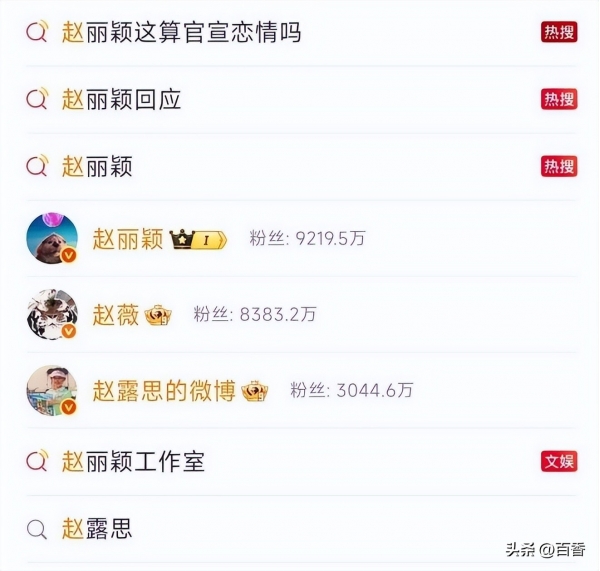Screen dimensions: 600x571
Task: Search for the 赵丽颖 hot topic
Action: [x=97, y=167]
